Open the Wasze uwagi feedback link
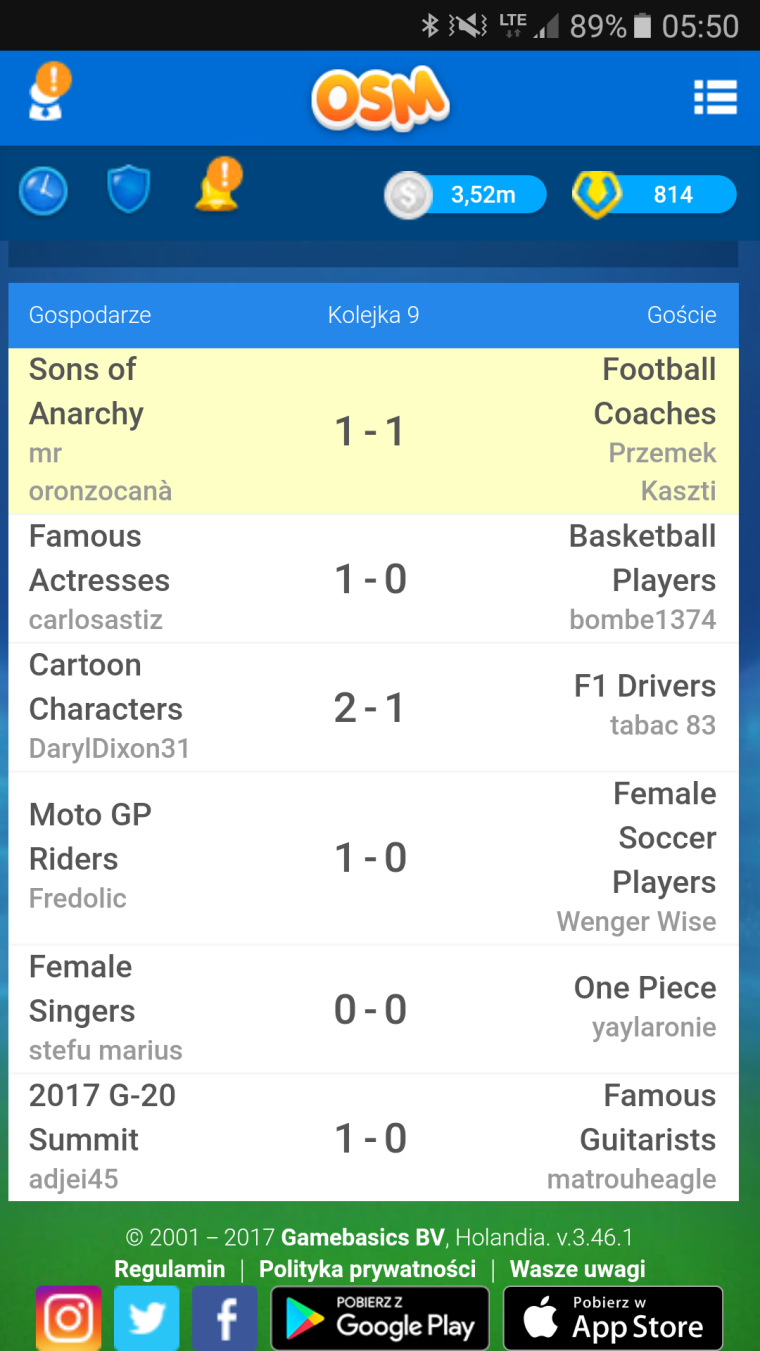The height and width of the screenshot is (1351, 760). [578, 1269]
